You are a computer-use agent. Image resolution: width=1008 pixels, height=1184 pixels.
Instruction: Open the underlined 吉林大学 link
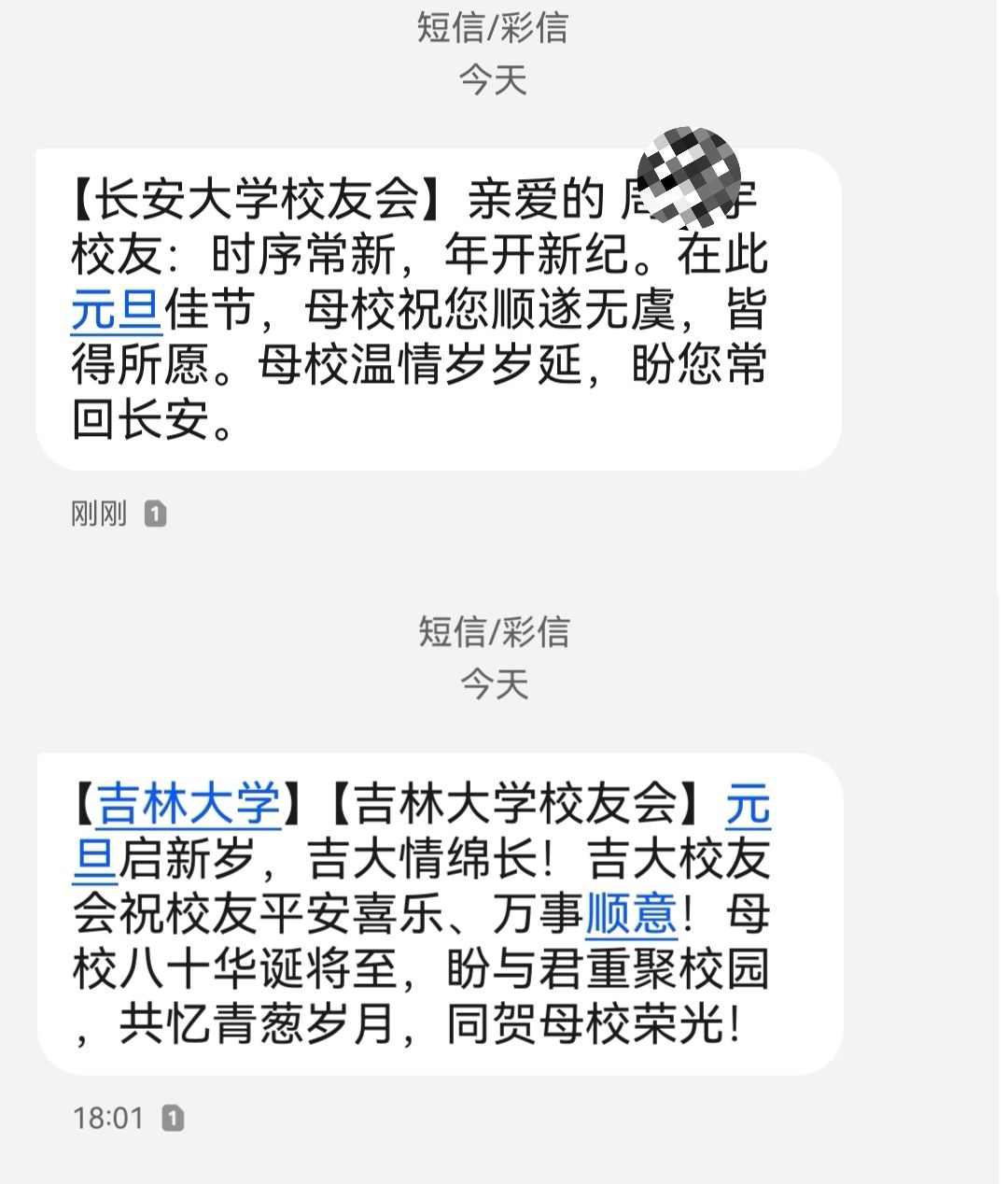click(x=189, y=803)
